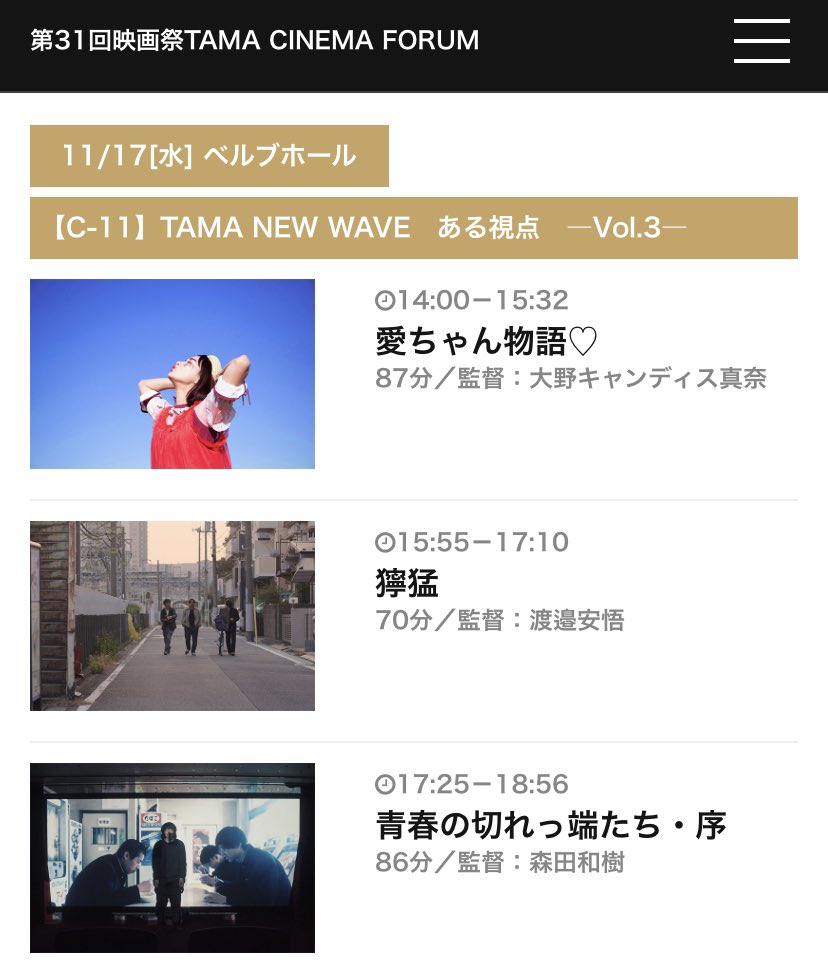Image resolution: width=828 pixels, height=977 pixels.
Task: Open the 青春の切れっ端たち・序 film thumbnail
Action: click(x=173, y=857)
